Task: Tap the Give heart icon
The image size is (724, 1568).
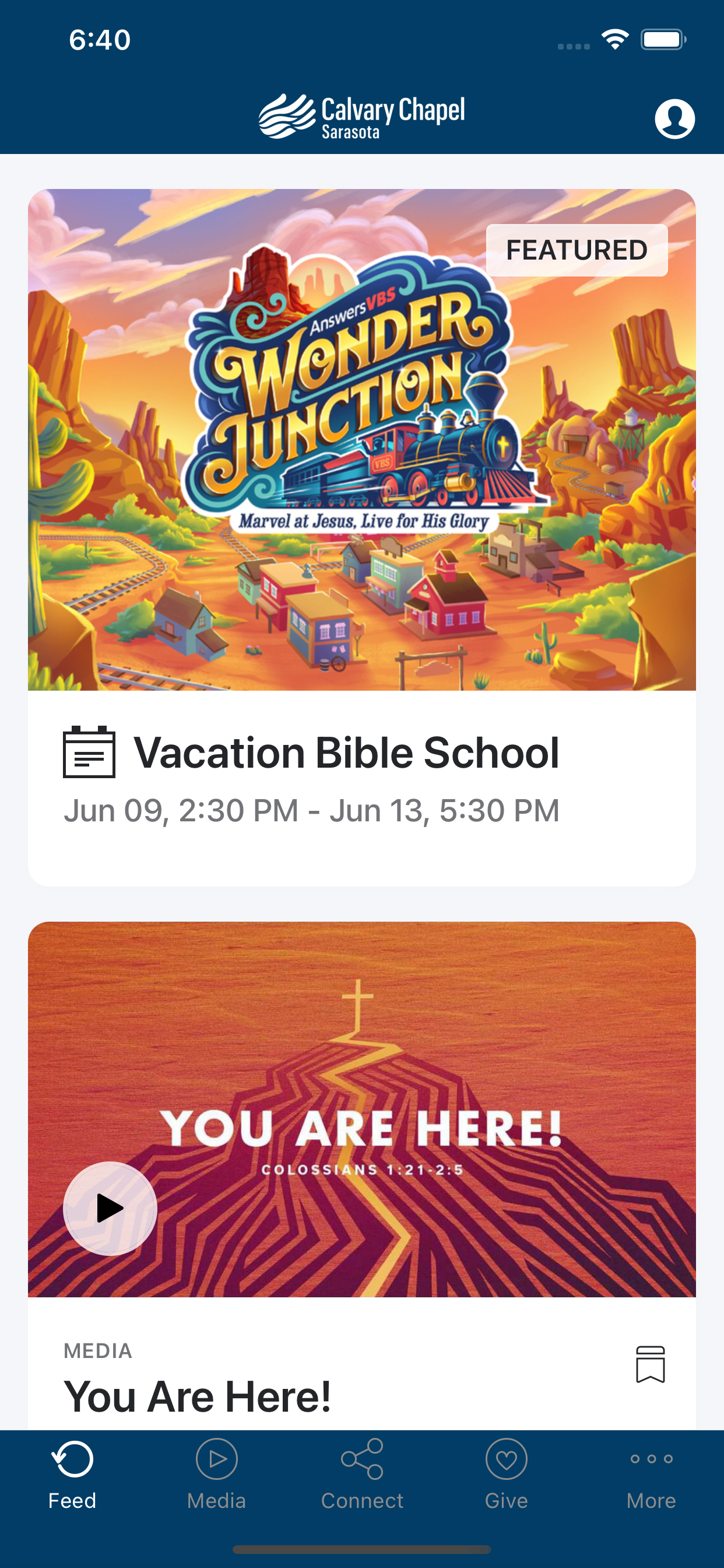Action: (x=506, y=1458)
